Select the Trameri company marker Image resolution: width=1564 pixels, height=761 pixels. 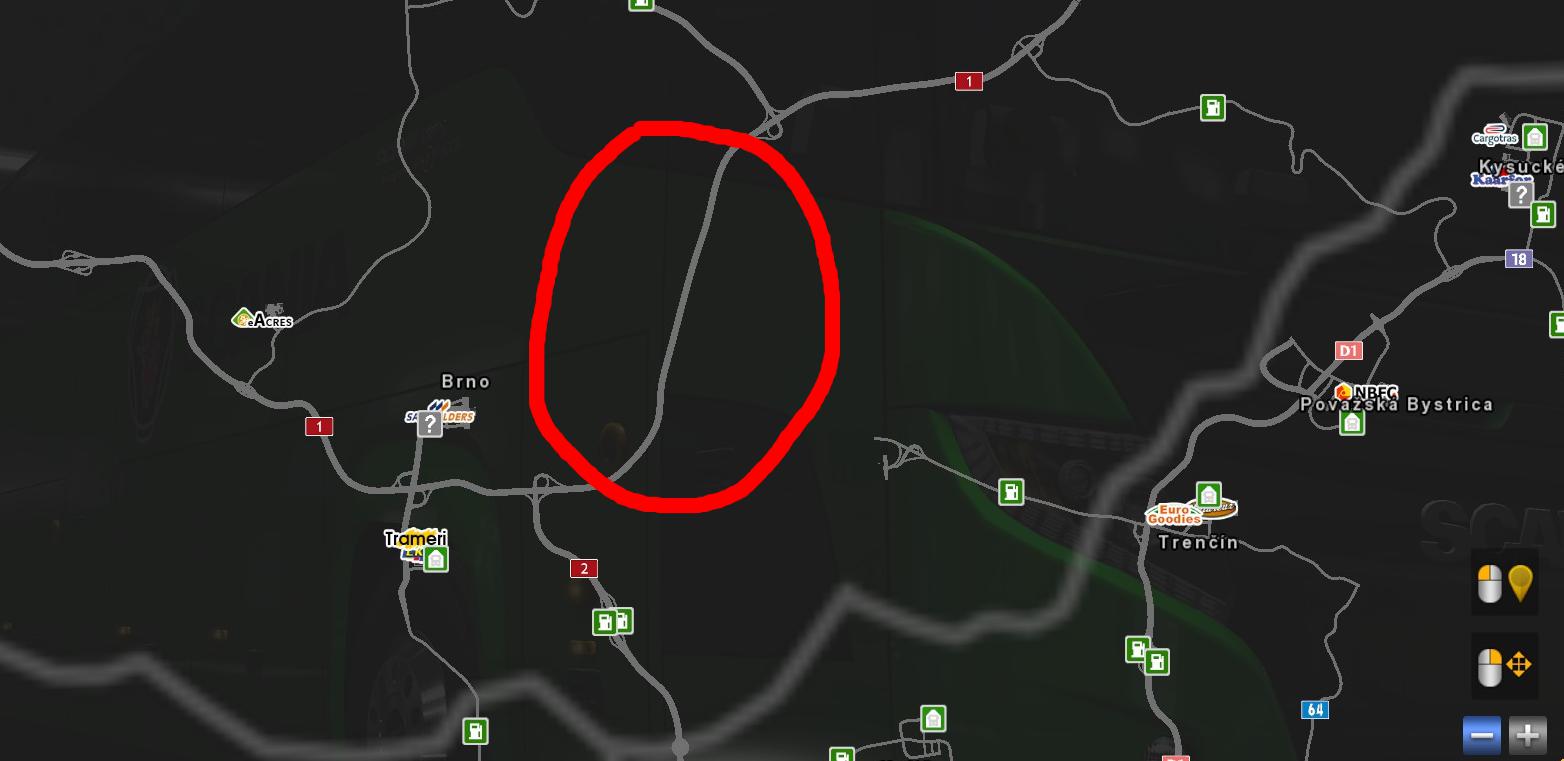click(414, 539)
